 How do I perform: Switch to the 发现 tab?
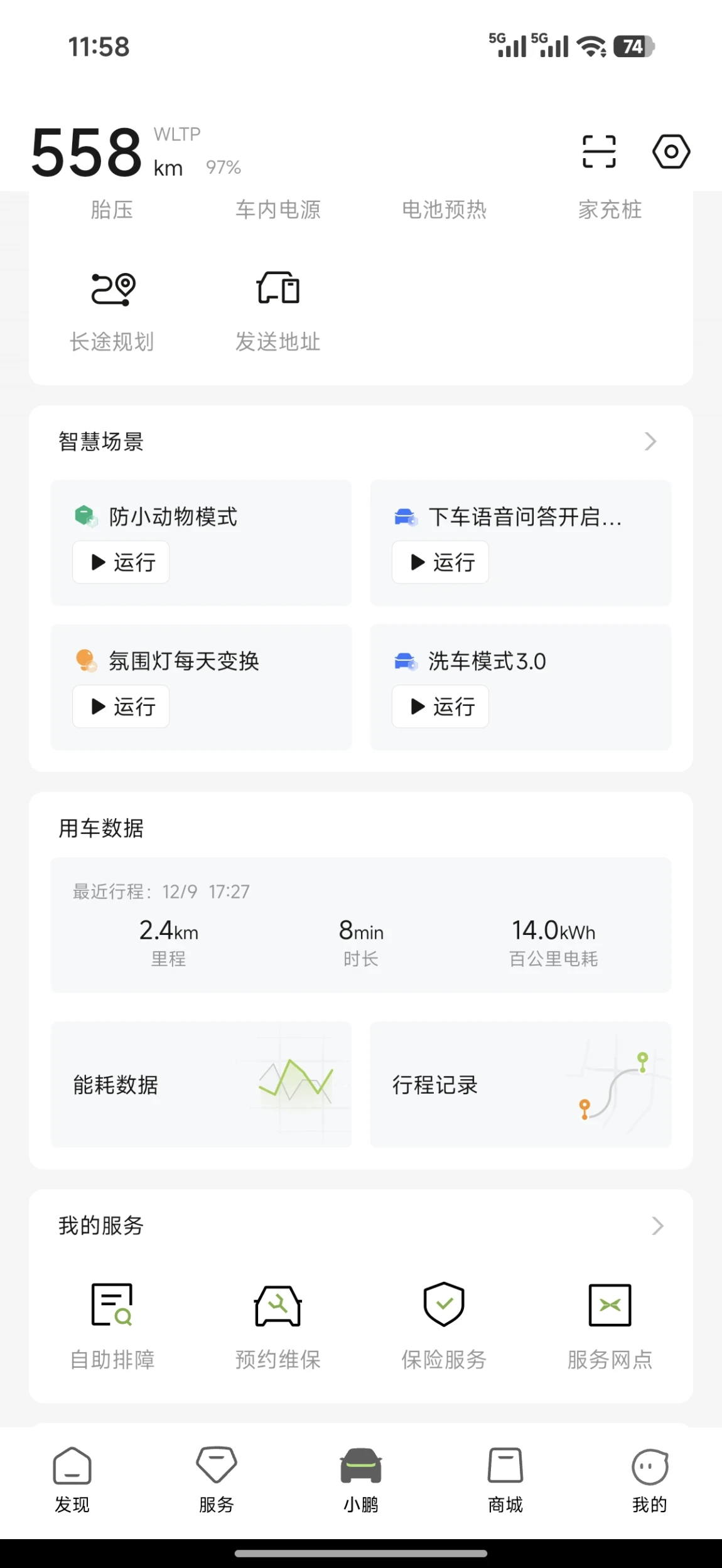72,1480
